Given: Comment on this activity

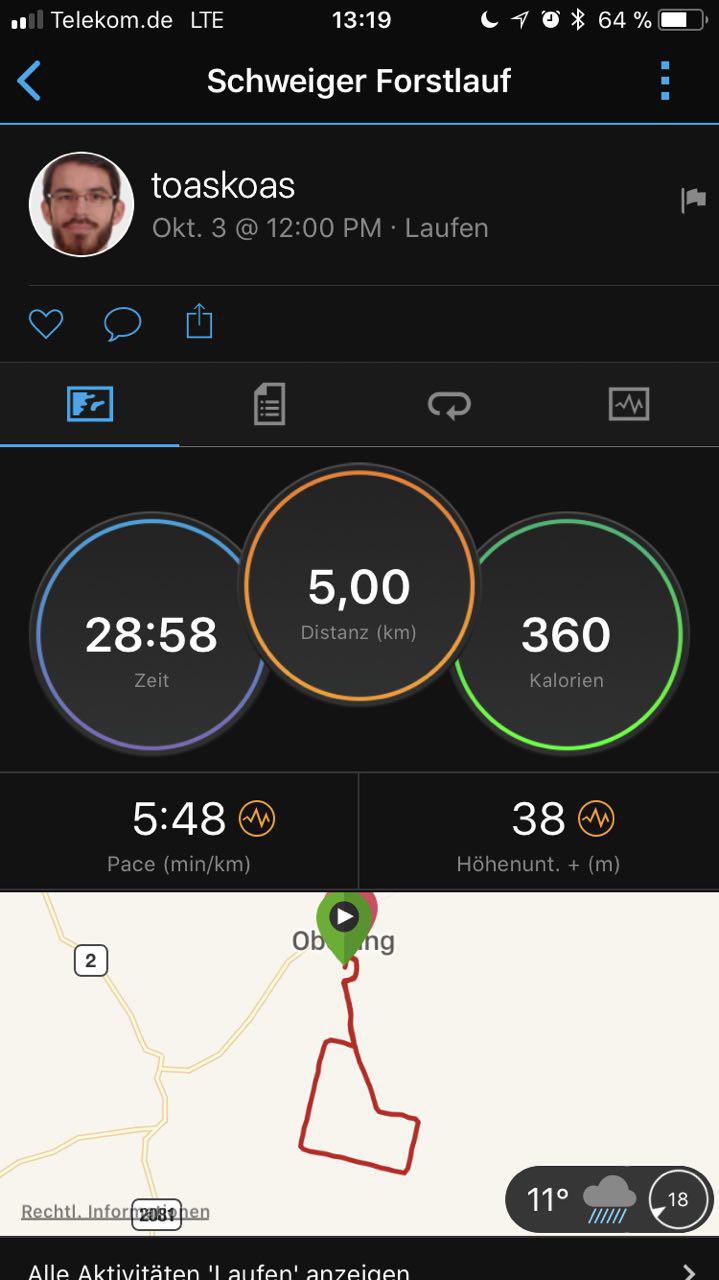Looking at the screenshot, I should coord(122,323).
